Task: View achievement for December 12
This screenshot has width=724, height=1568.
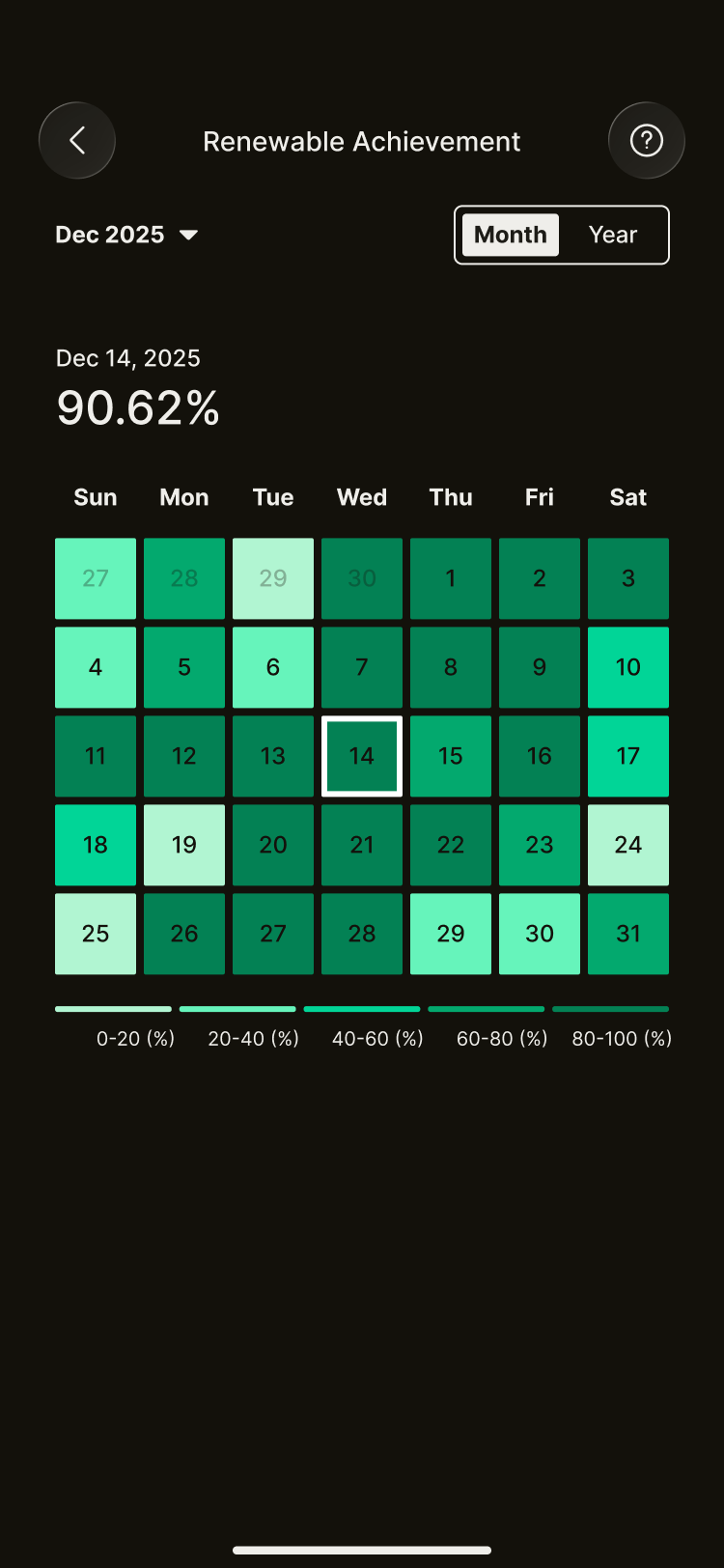Action: tap(184, 756)
